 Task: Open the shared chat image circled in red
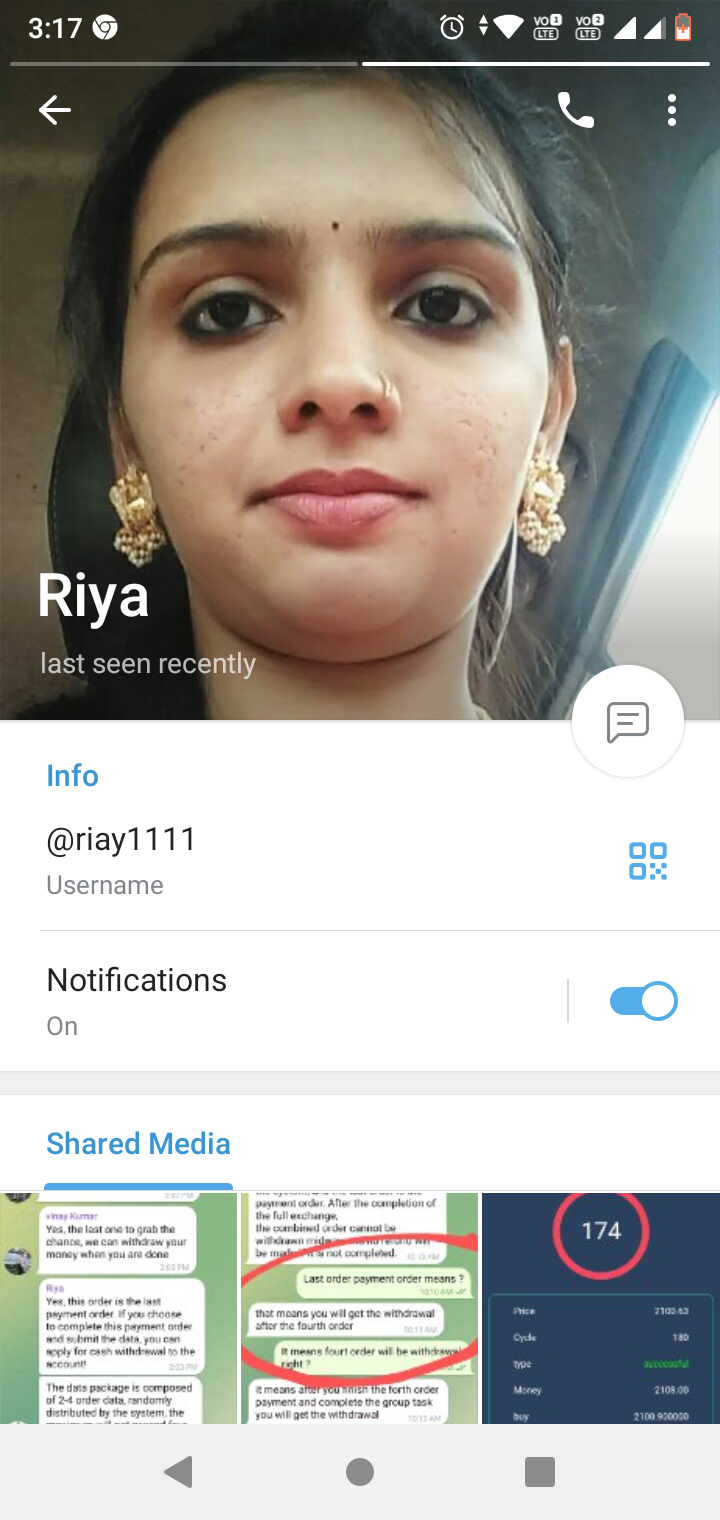[359, 1307]
